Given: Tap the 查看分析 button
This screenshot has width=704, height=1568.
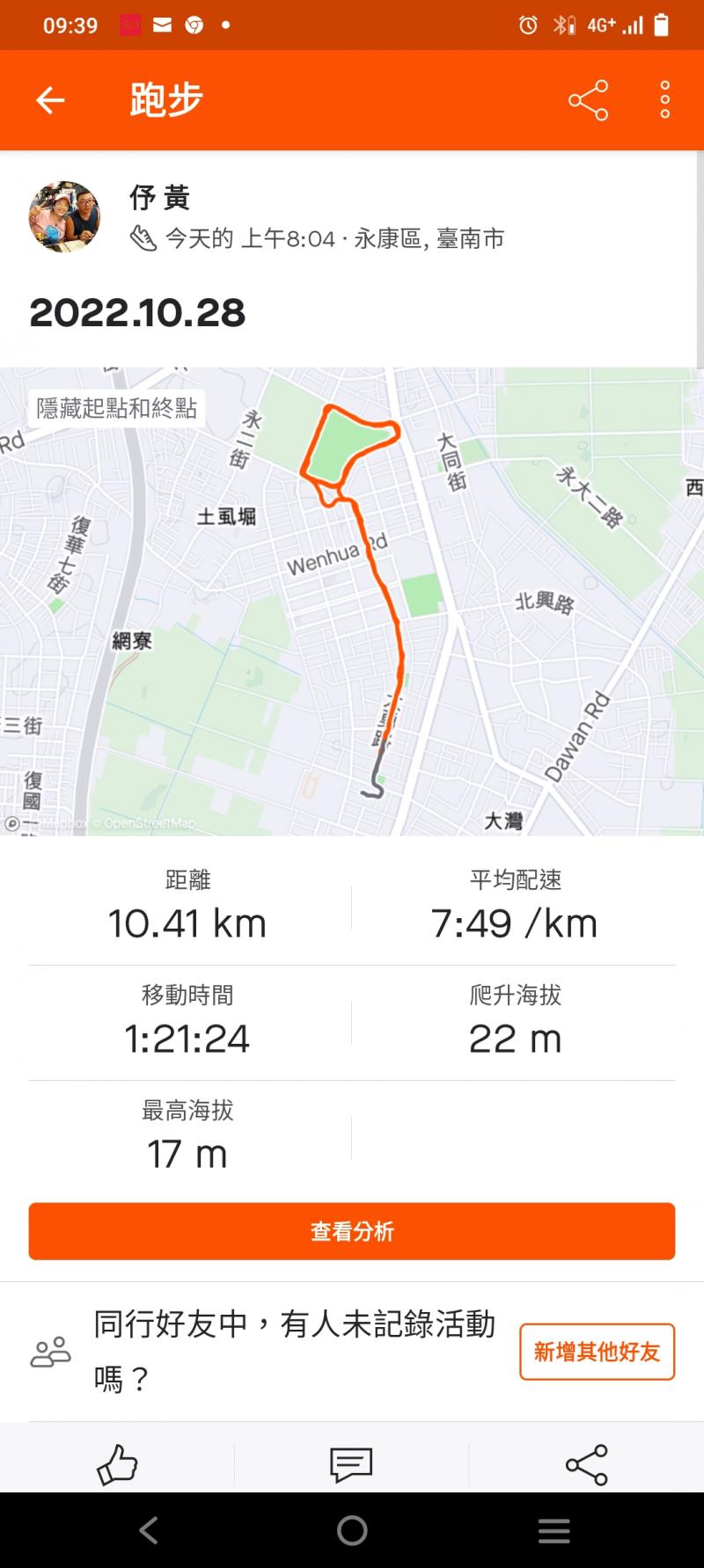Looking at the screenshot, I should point(352,1231).
